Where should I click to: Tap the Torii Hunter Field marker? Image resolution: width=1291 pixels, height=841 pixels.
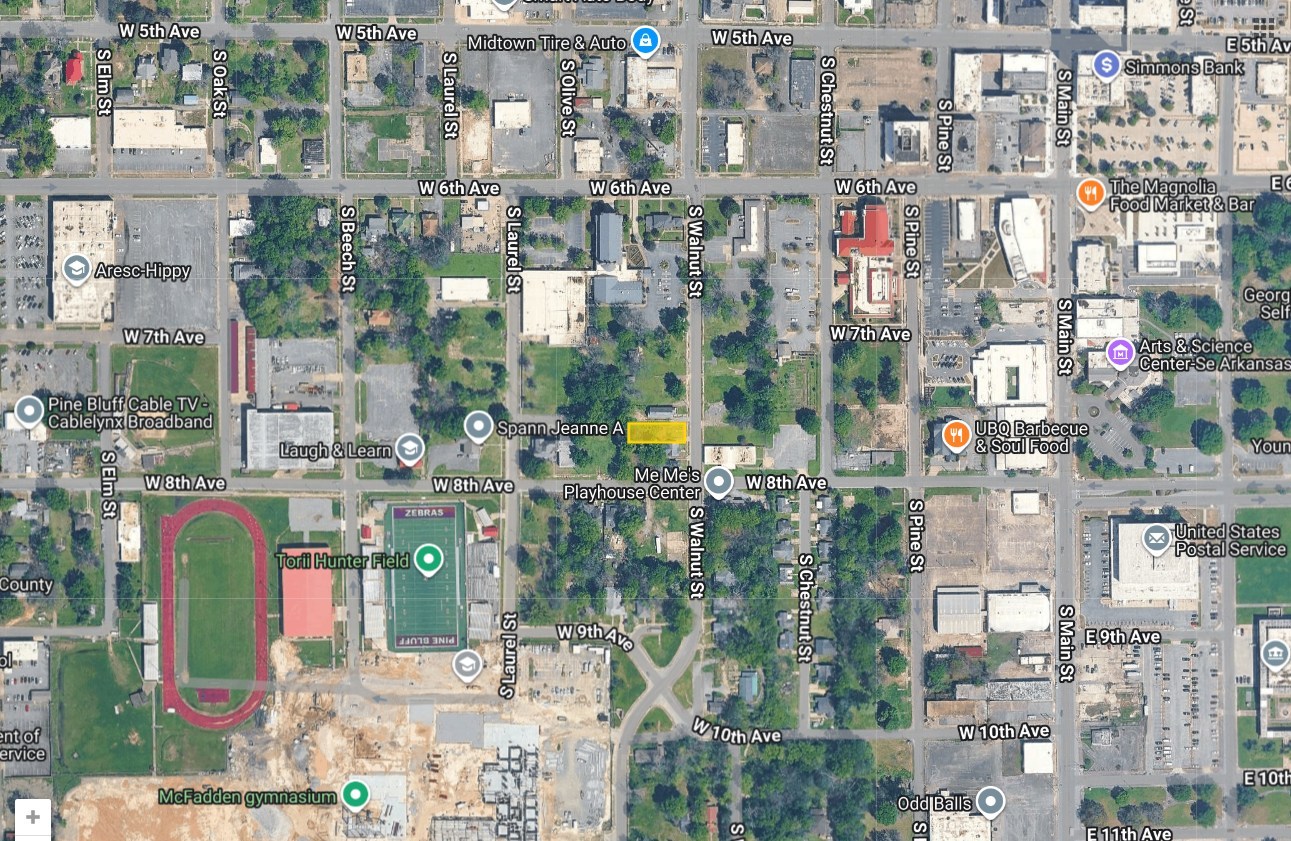point(429,559)
